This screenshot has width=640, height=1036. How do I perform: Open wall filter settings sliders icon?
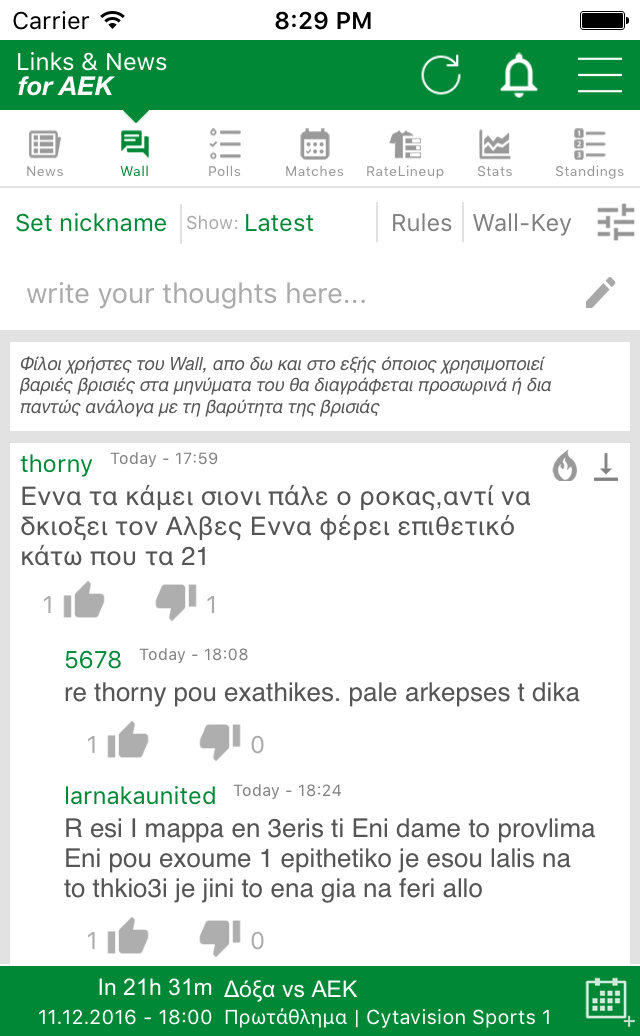click(x=616, y=223)
